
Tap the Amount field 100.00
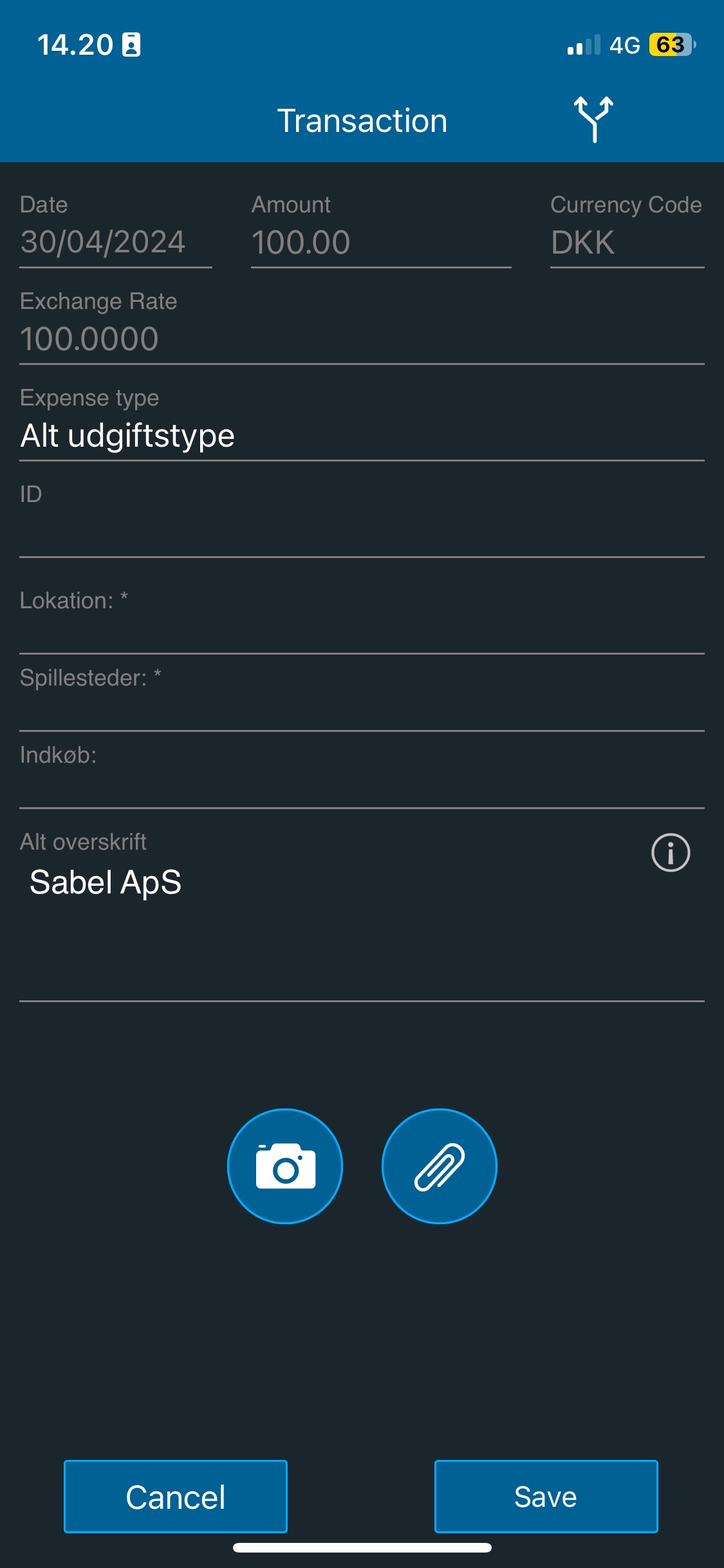pos(381,230)
